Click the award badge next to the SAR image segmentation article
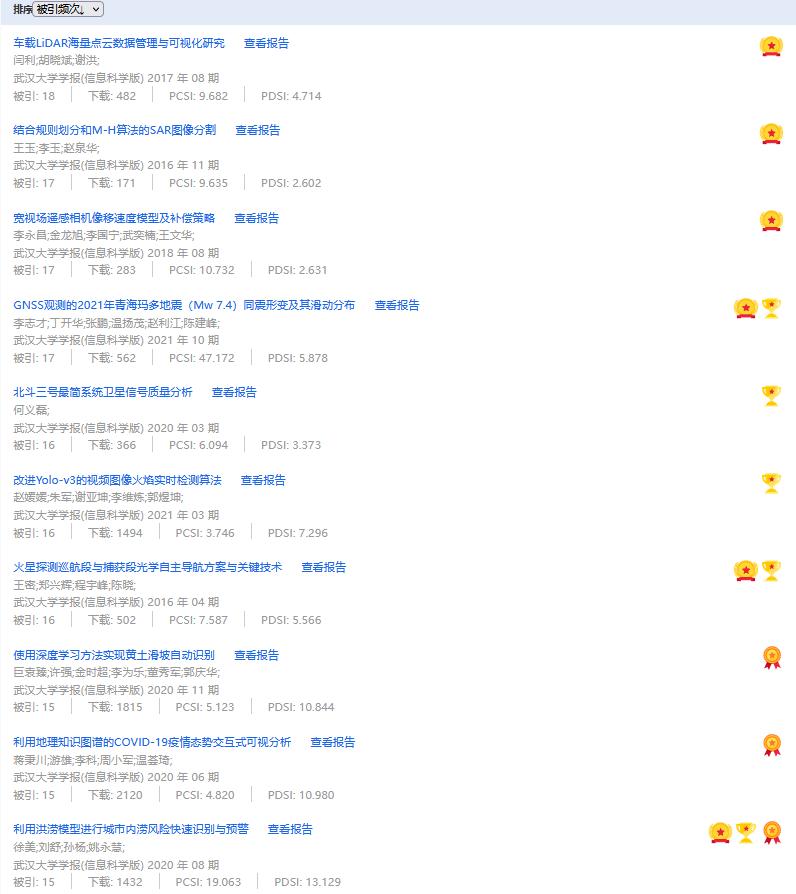This screenshot has height=894, width=796. coord(770,133)
